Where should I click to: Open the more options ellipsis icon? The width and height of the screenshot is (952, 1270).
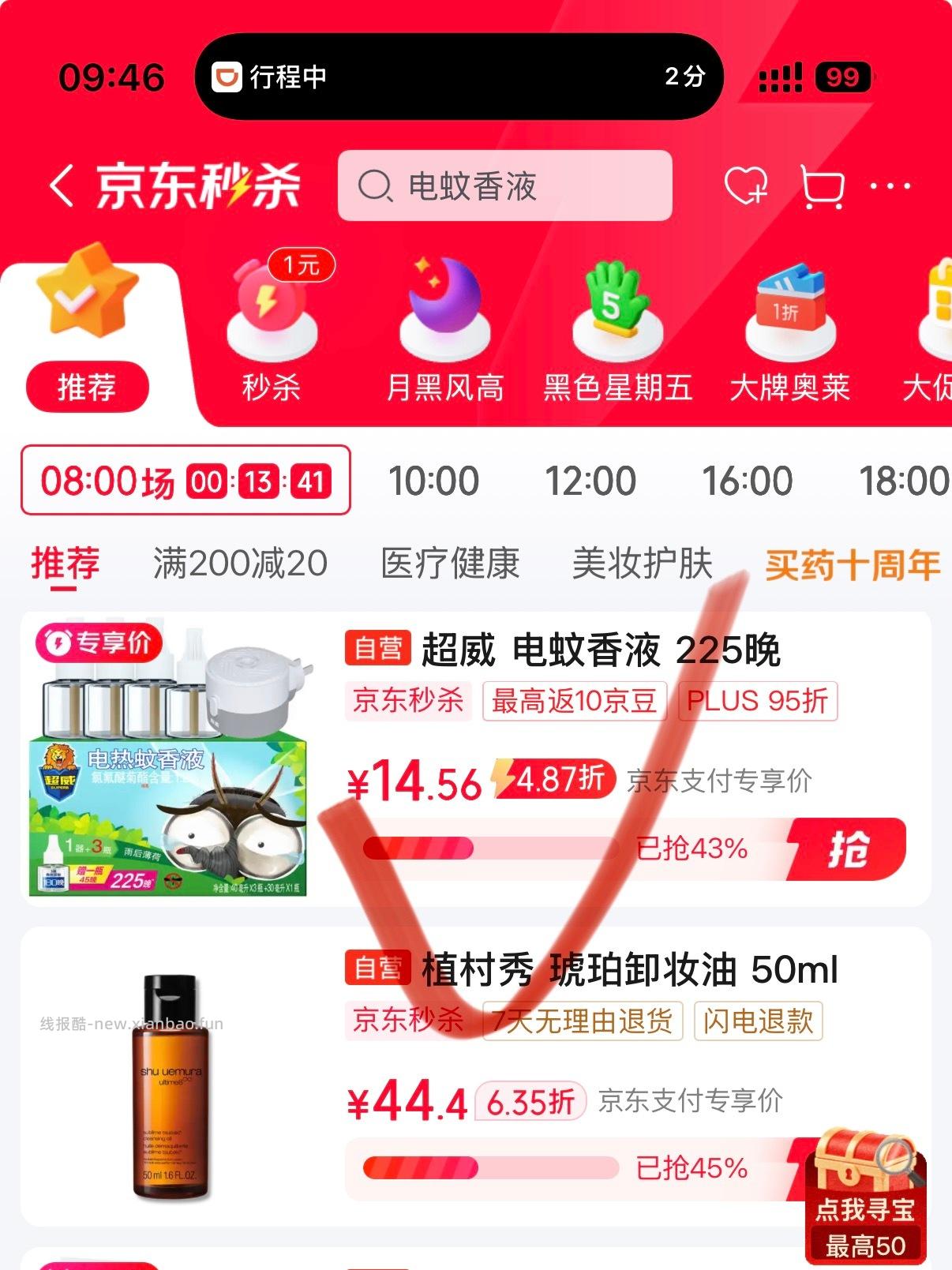coord(890,186)
